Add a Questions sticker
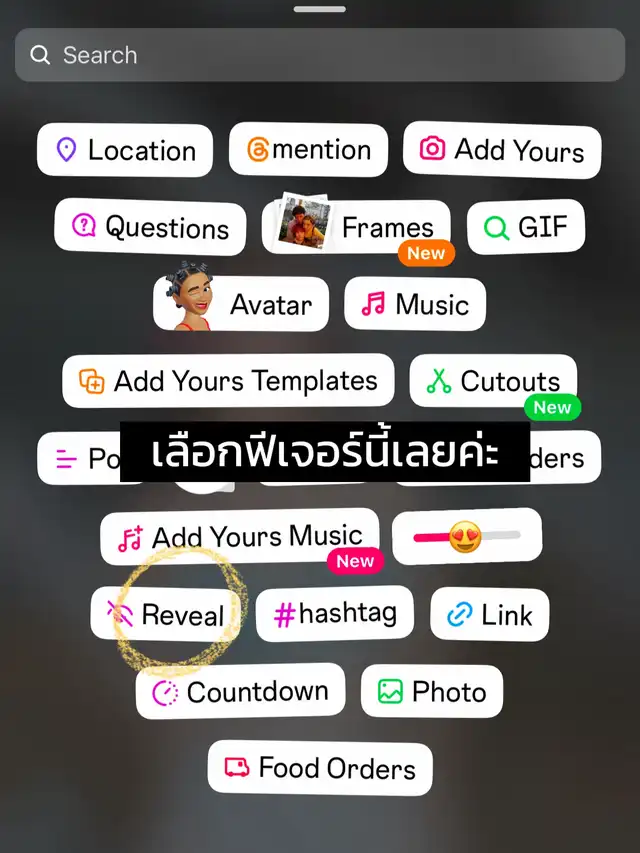This screenshot has height=853, width=640. tap(150, 227)
